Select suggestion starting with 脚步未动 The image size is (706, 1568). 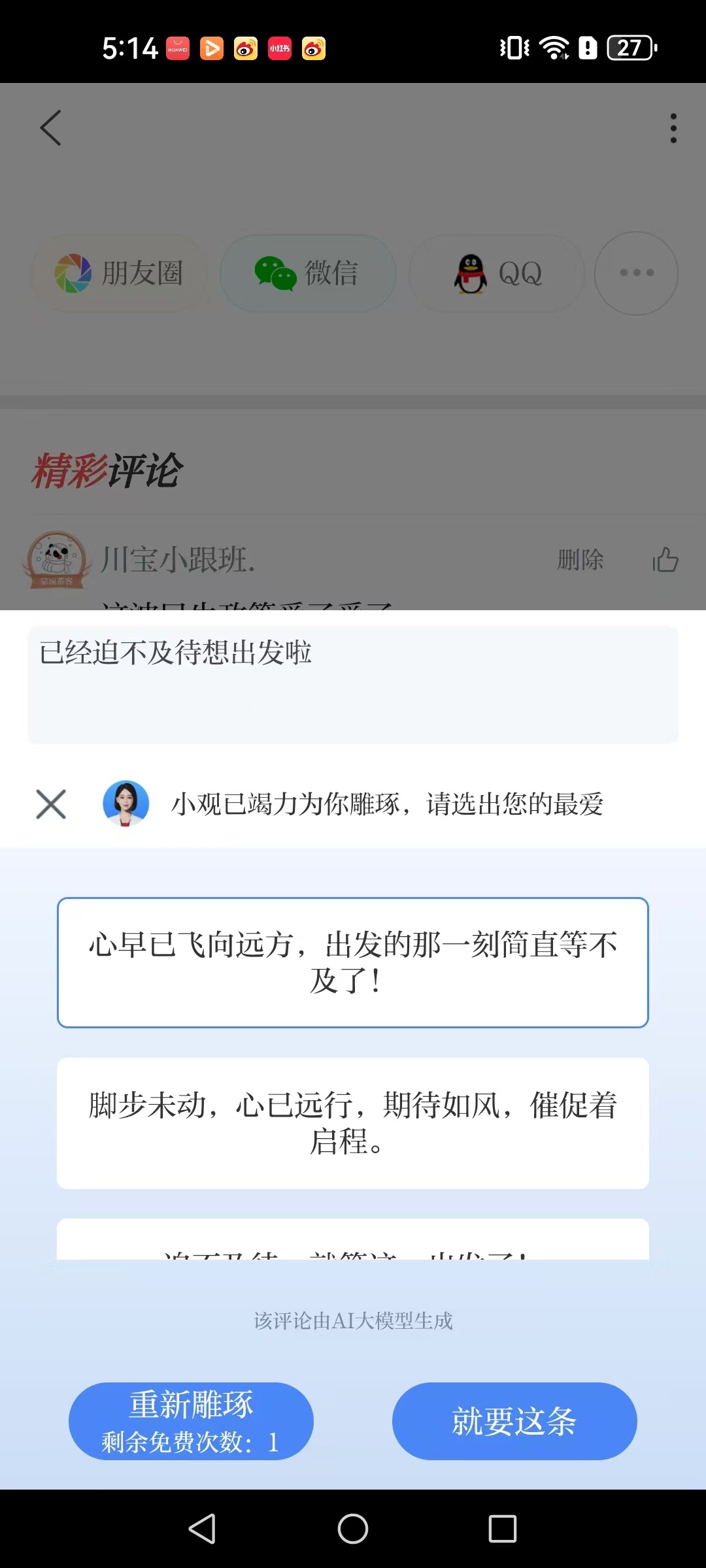pos(353,1123)
